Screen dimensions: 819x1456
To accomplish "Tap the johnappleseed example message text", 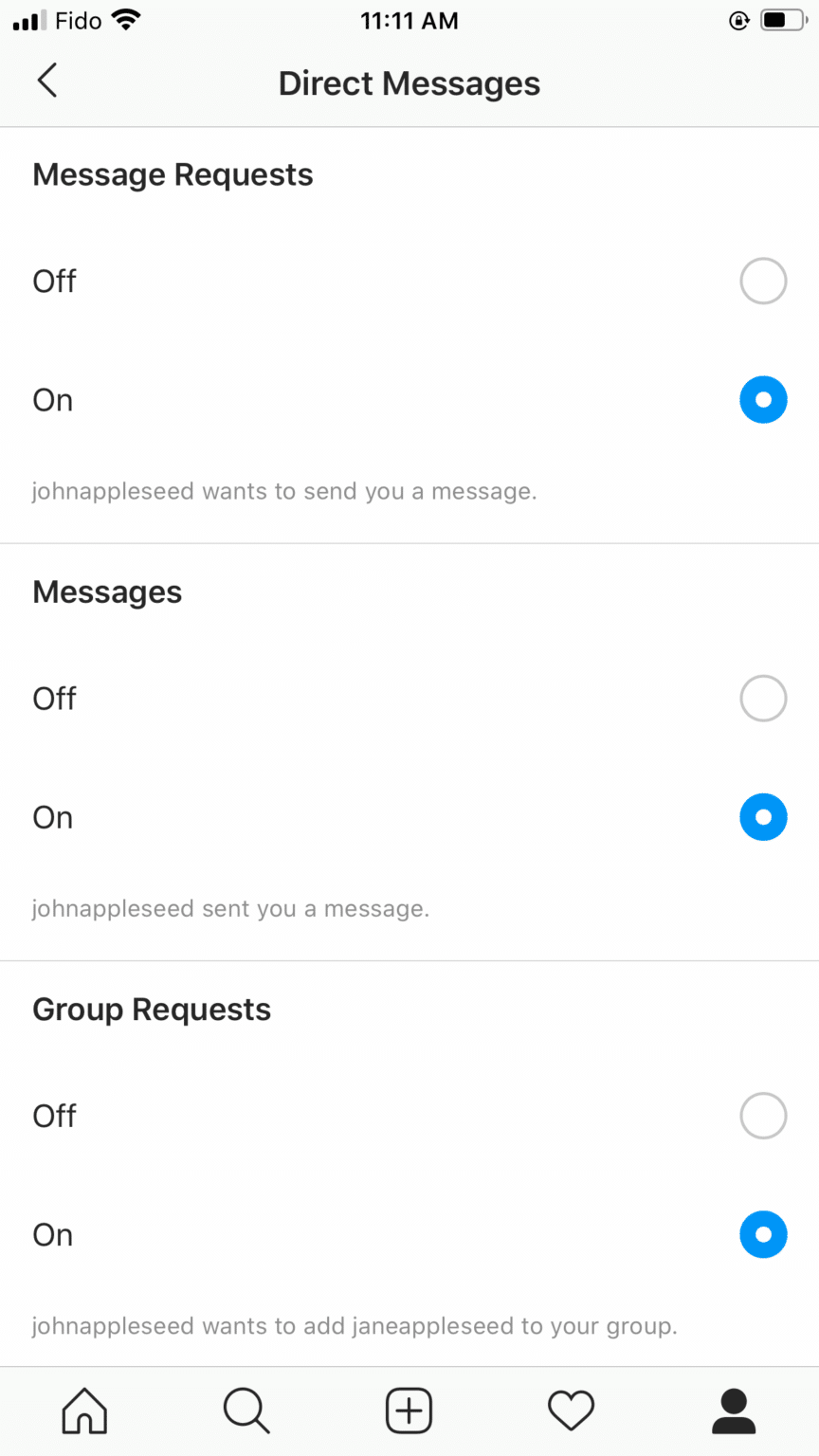I will pyautogui.click(x=283, y=491).
